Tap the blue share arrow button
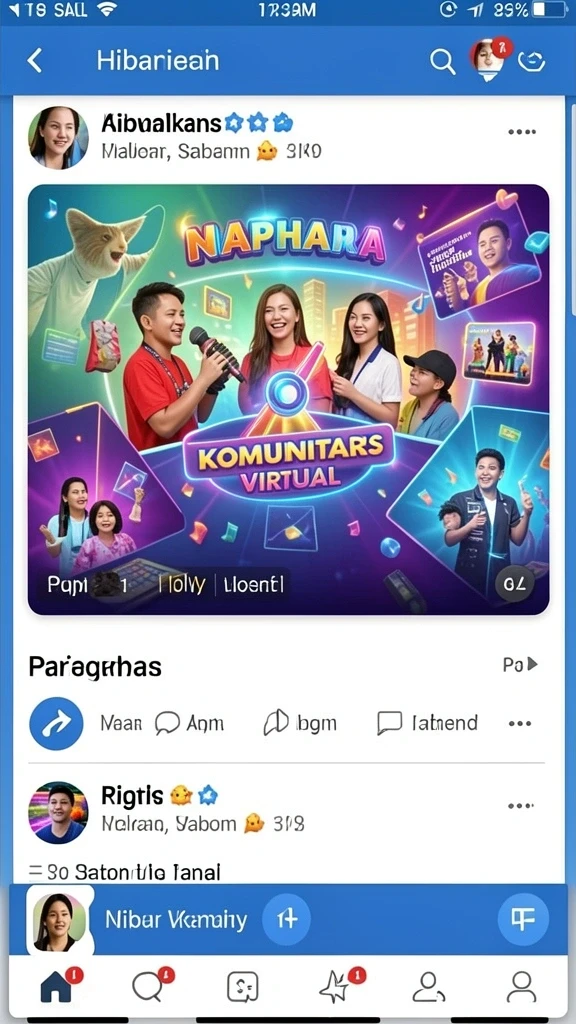This screenshot has width=576, height=1024. tap(56, 724)
